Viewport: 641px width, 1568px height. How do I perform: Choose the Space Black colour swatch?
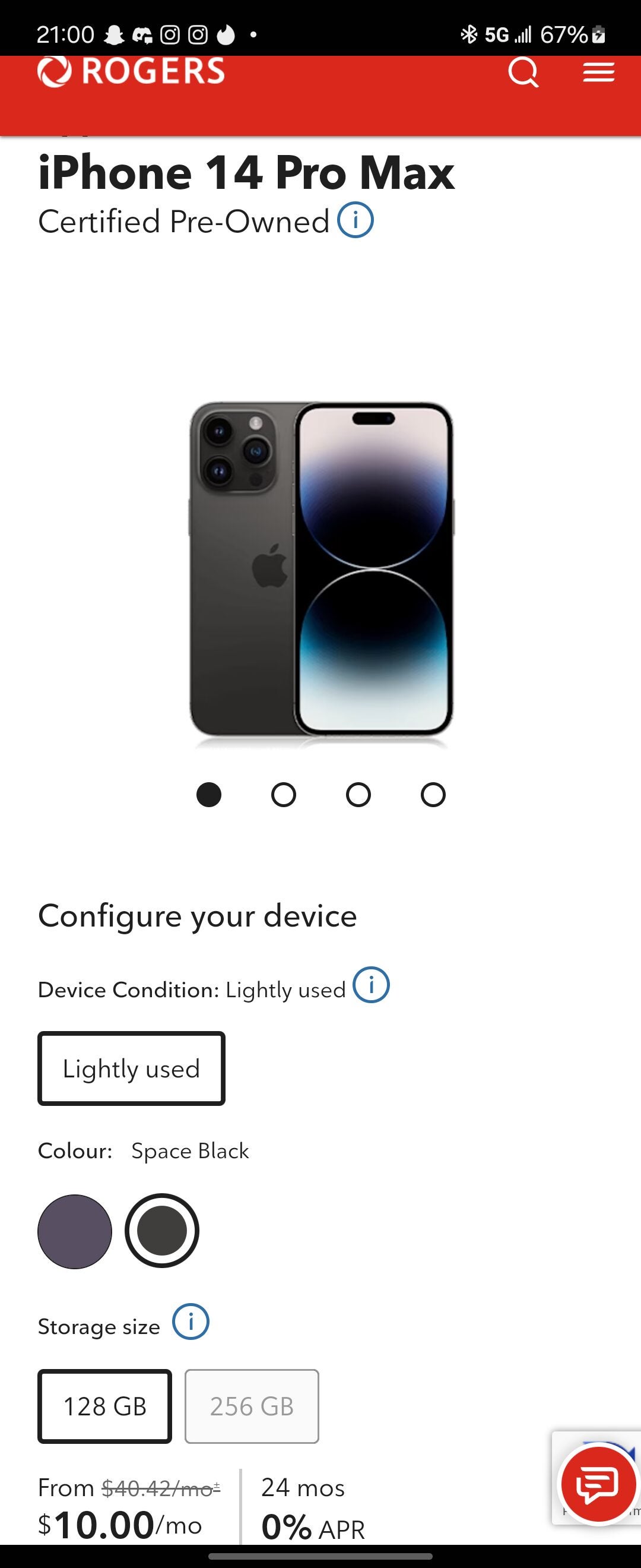162,1231
